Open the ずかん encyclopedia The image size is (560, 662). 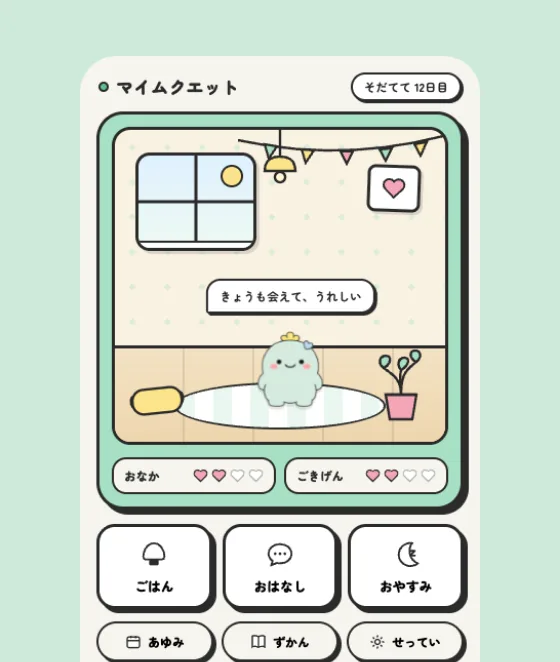[280, 642]
